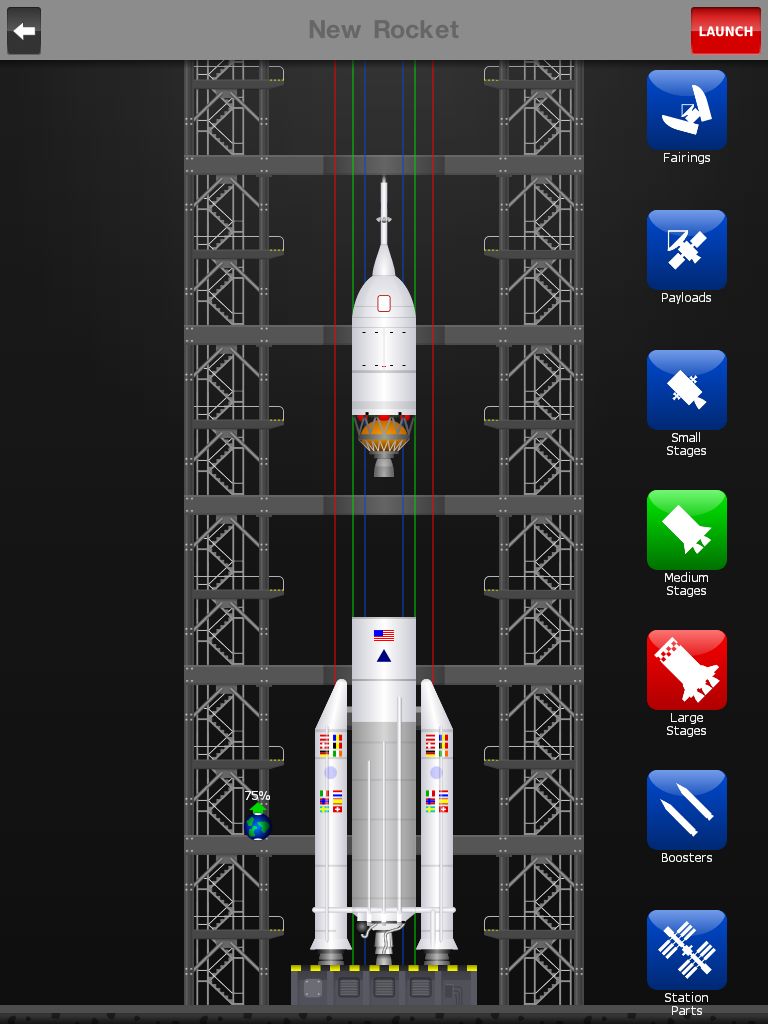Open the Payloads category
The height and width of the screenshot is (1024, 768).
coord(686,249)
